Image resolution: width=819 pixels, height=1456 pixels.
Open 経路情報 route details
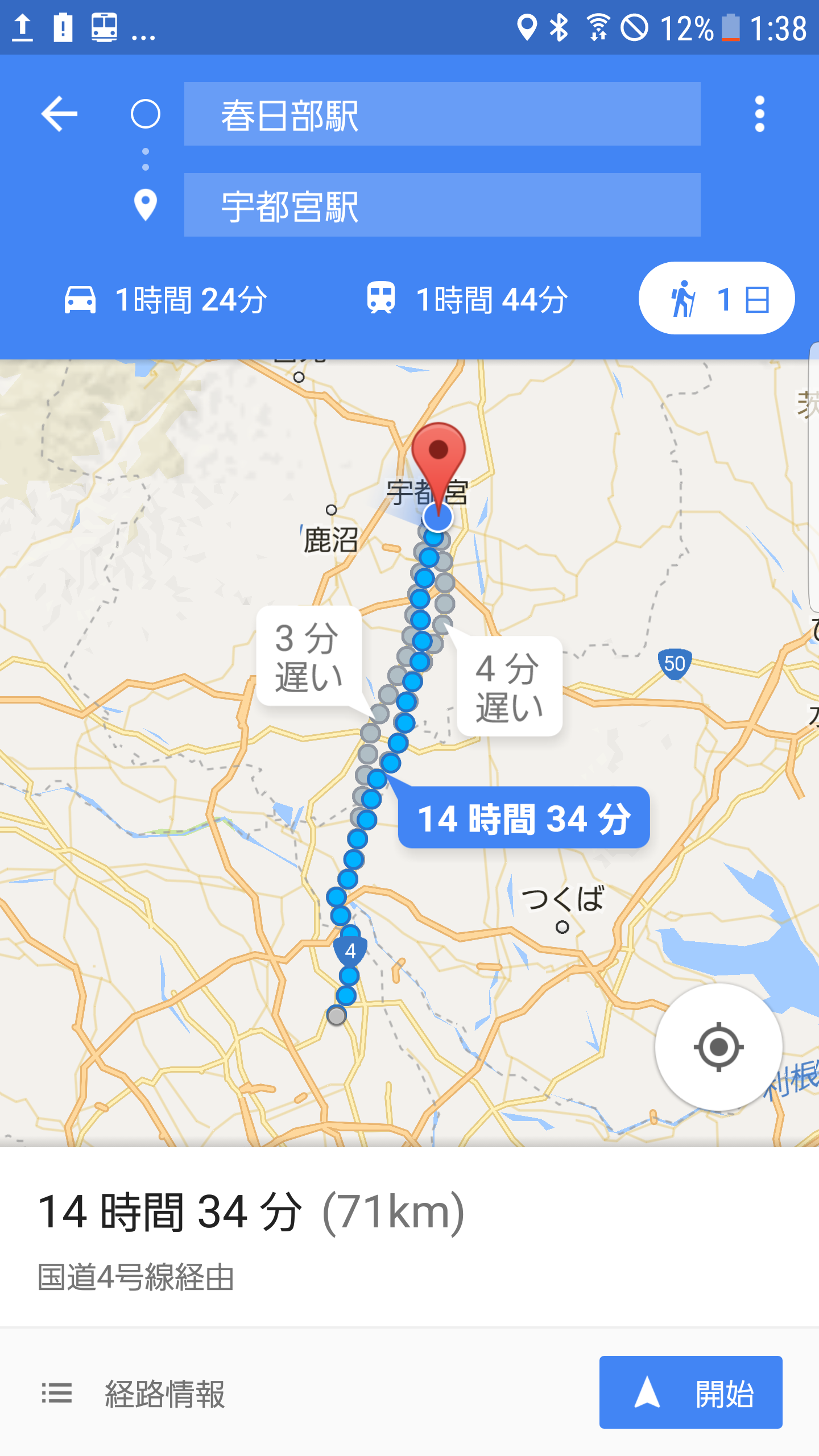[134, 1393]
